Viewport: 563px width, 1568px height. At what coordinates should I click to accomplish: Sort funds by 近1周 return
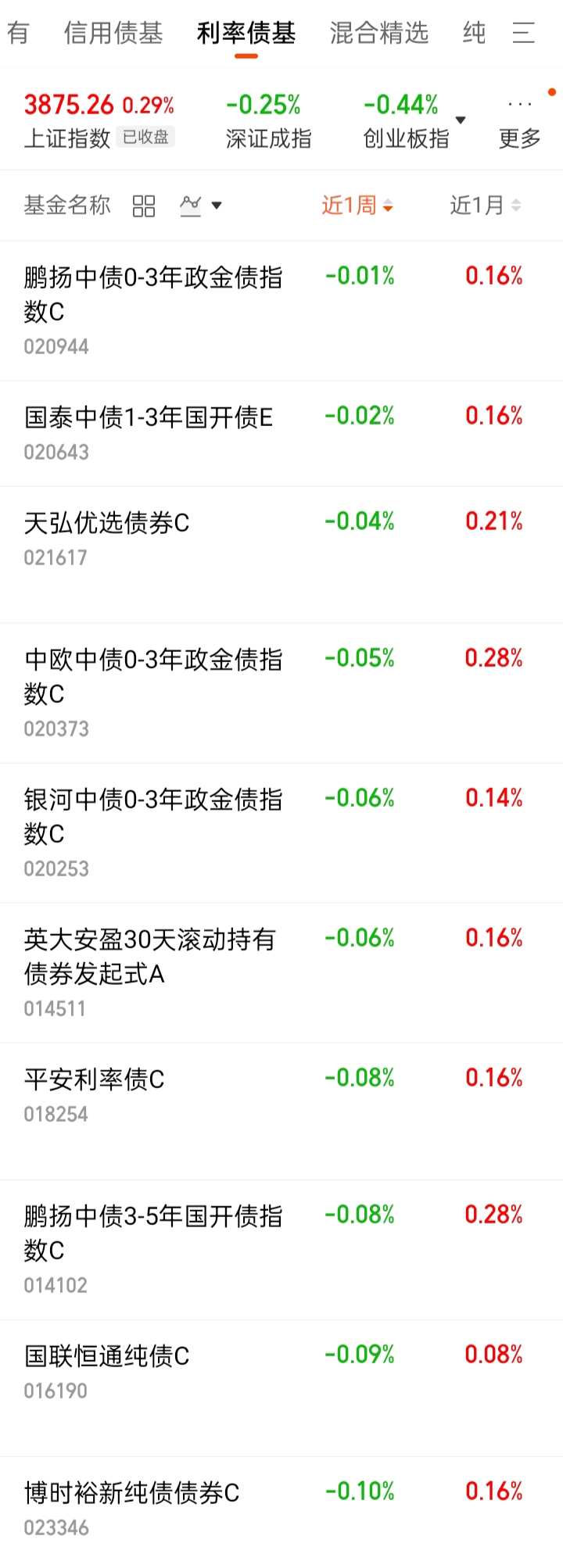click(x=357, y=206)
